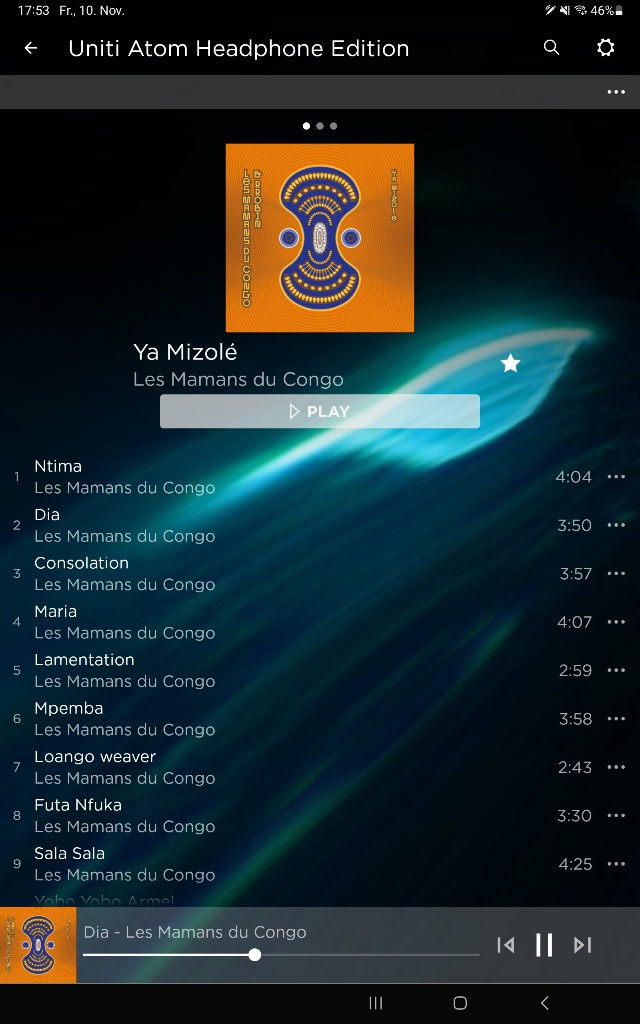Skip to the previous track

(x=506, y=945)
